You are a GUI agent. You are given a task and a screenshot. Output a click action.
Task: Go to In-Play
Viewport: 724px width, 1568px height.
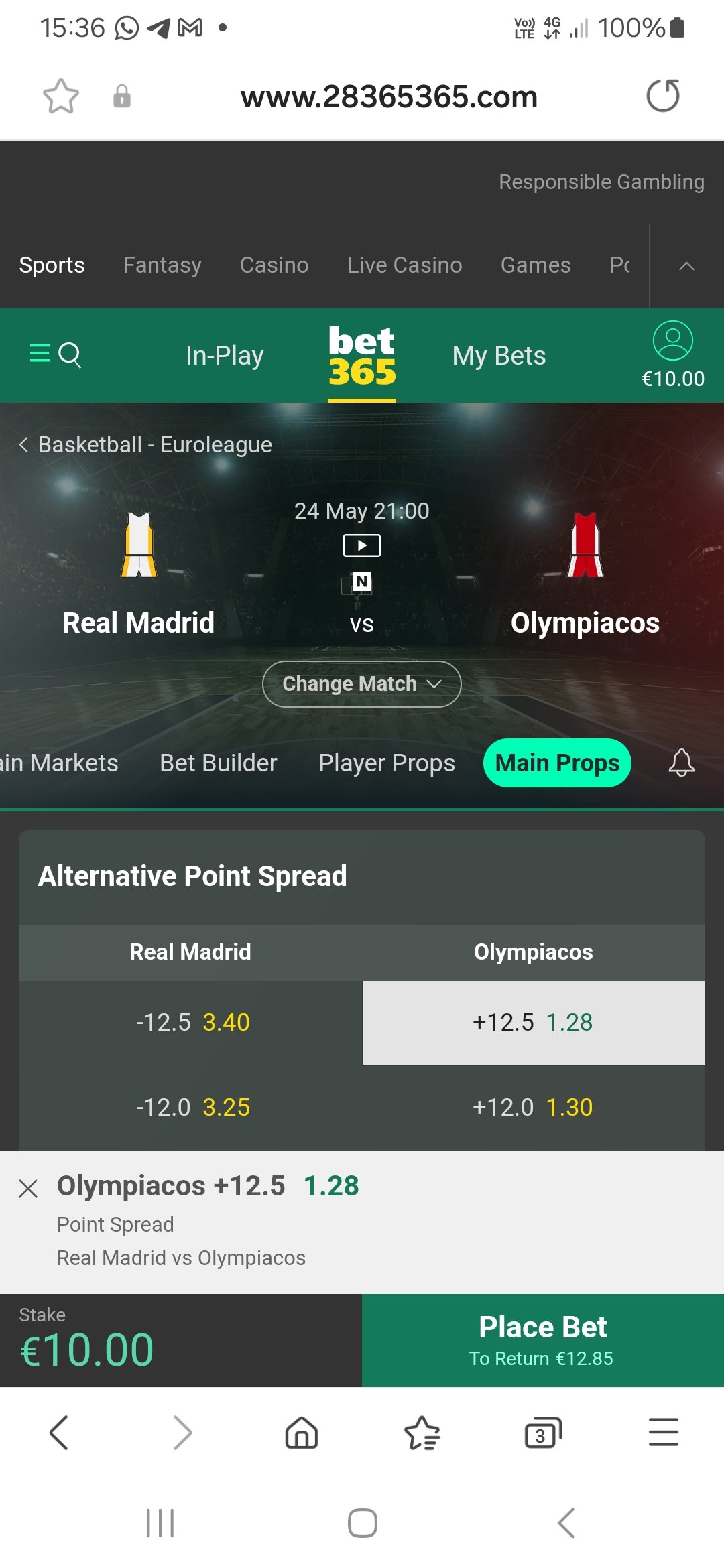point(225,355)
